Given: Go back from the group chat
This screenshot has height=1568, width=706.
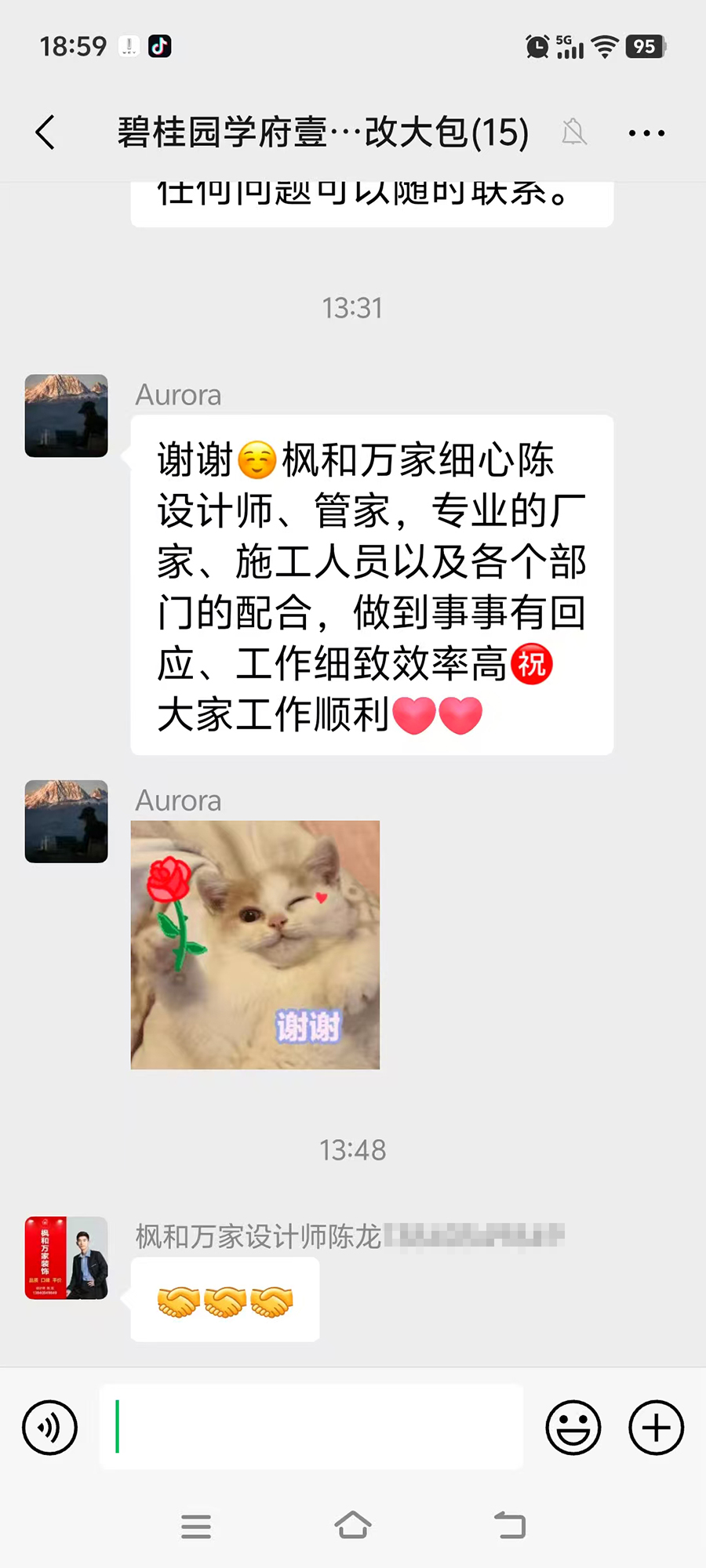Looking at the screenshot, I should pyautogui.click(x=45, y=132).
